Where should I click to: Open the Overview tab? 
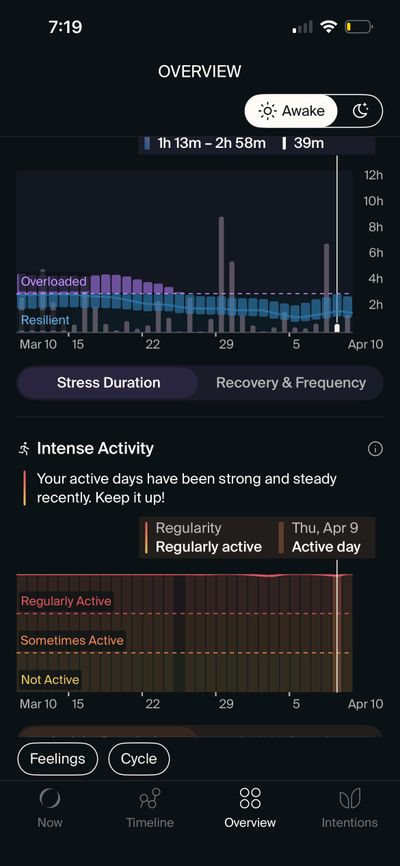pyautogui.click(x=250, y=808)
